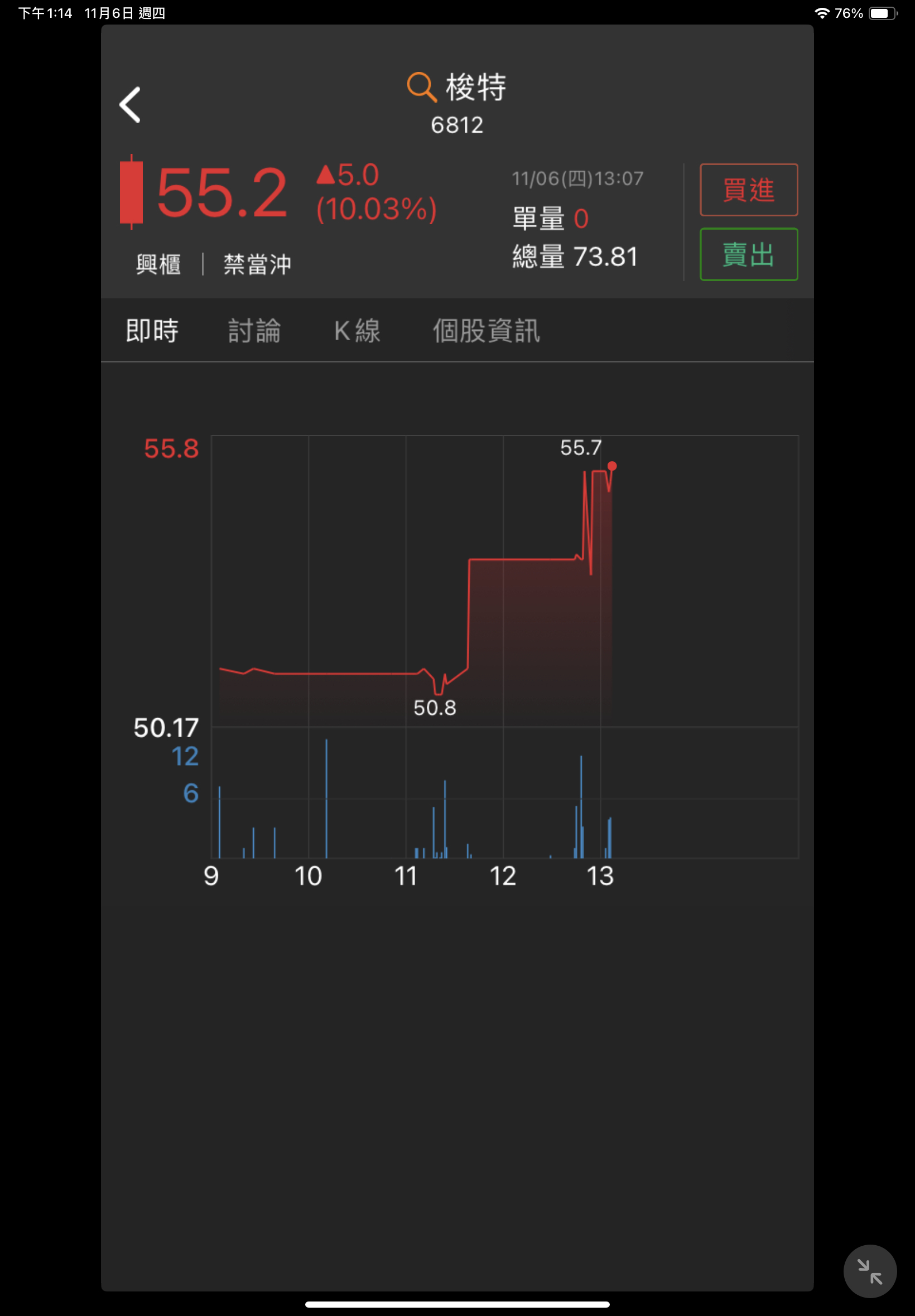Collapse the view with the shrink arrows button

point(869,1271)
